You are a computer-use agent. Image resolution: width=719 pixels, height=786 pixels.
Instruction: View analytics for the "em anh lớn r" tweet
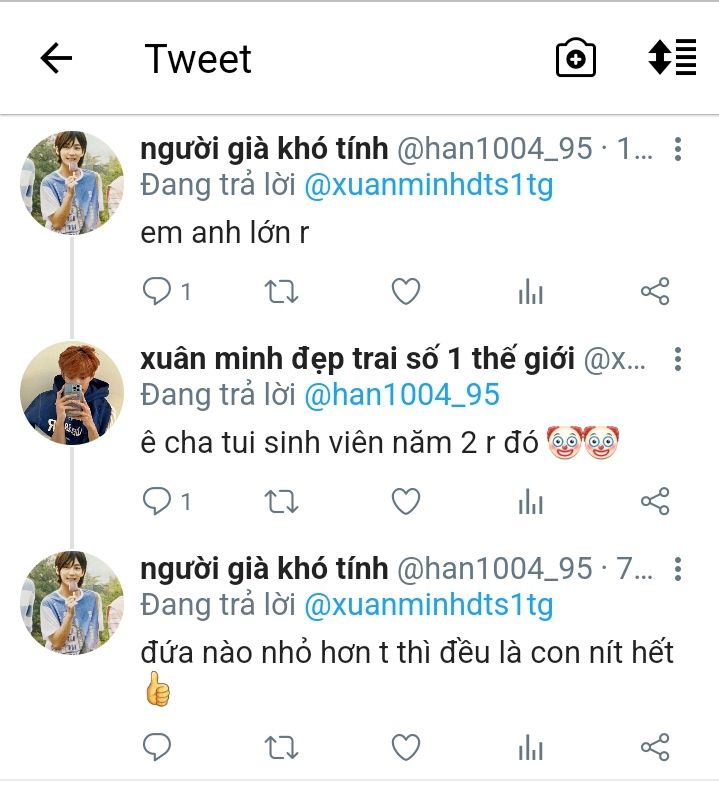tap(530, 292)
